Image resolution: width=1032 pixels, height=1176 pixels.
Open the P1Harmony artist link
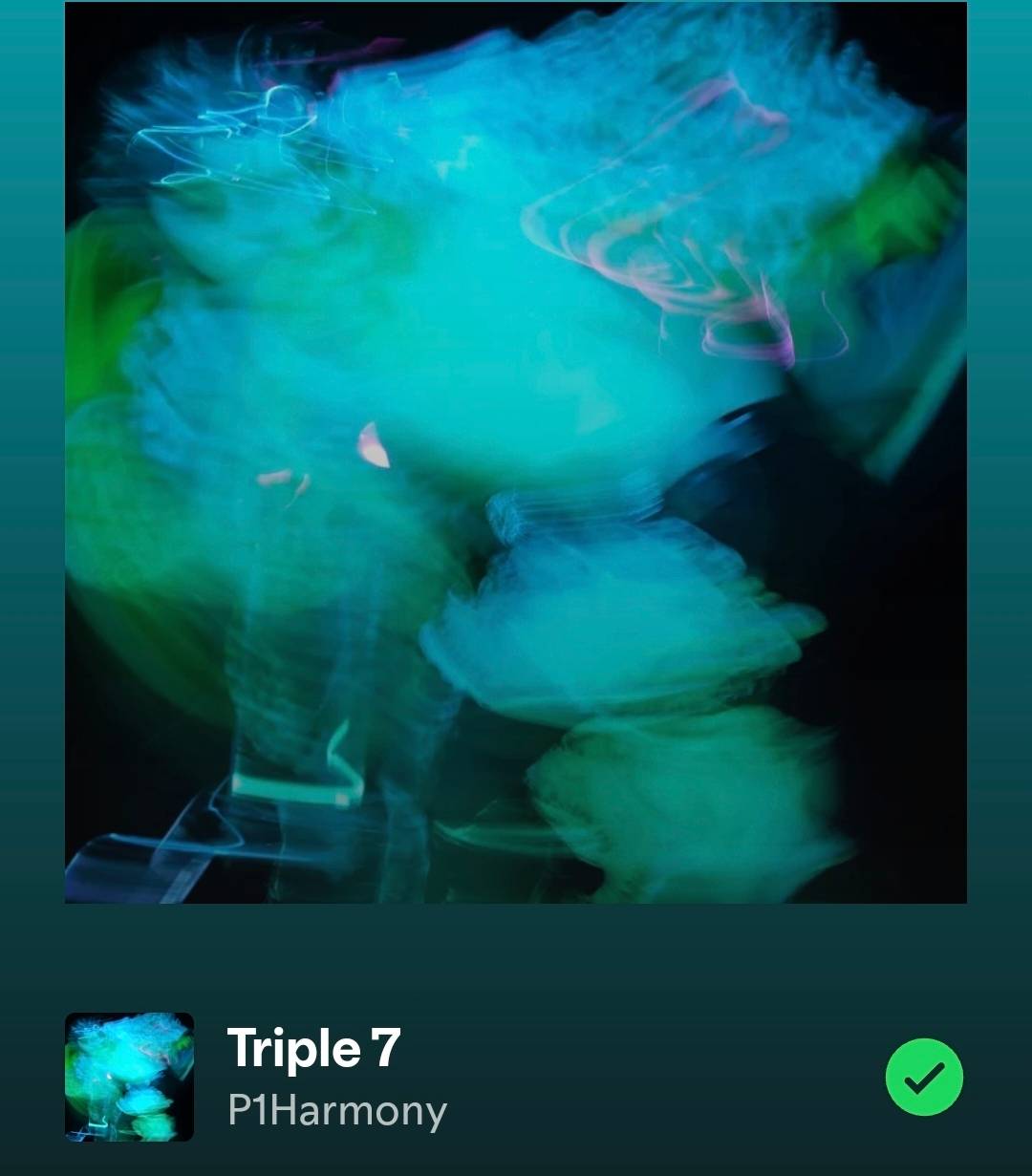tap(337, 1111)
